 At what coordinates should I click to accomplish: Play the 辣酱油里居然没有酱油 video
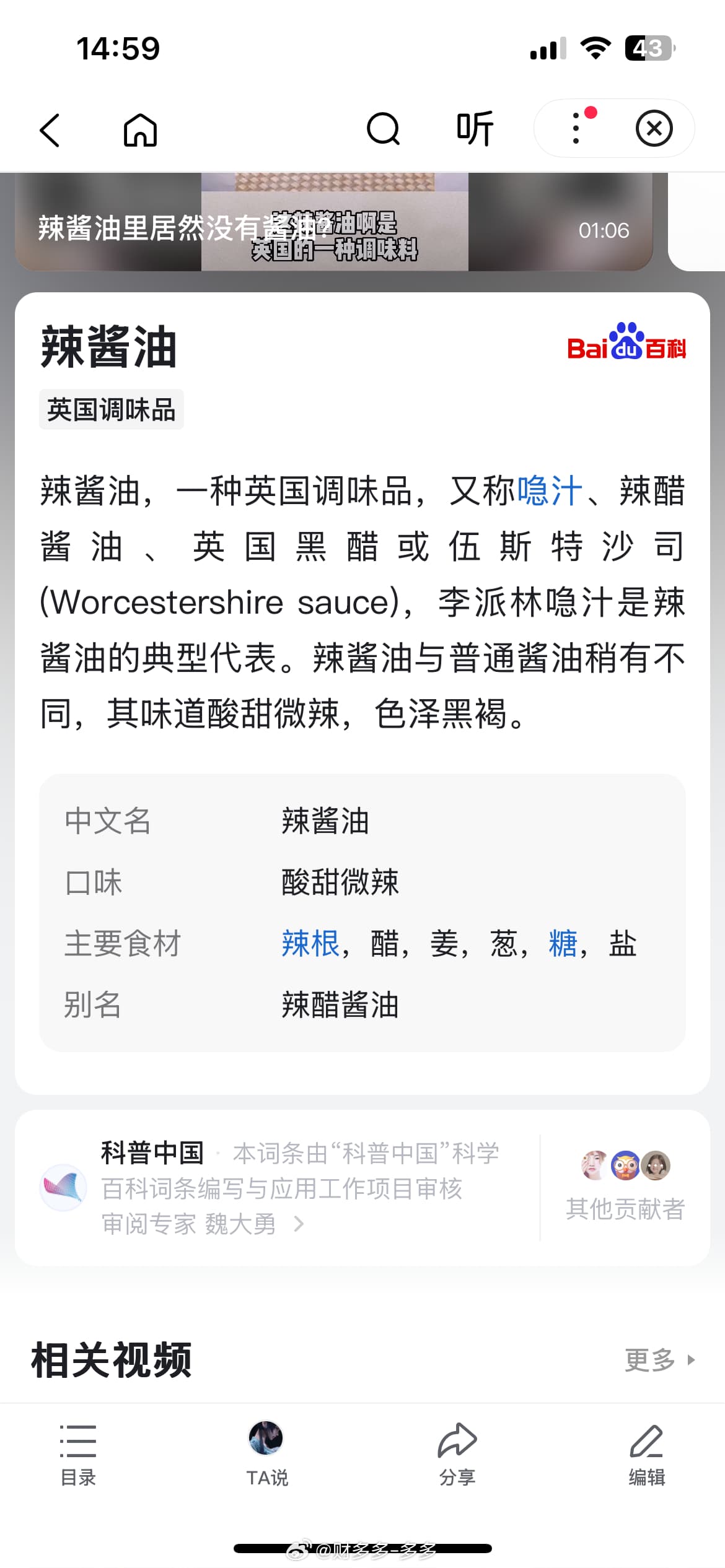[333, 226]
